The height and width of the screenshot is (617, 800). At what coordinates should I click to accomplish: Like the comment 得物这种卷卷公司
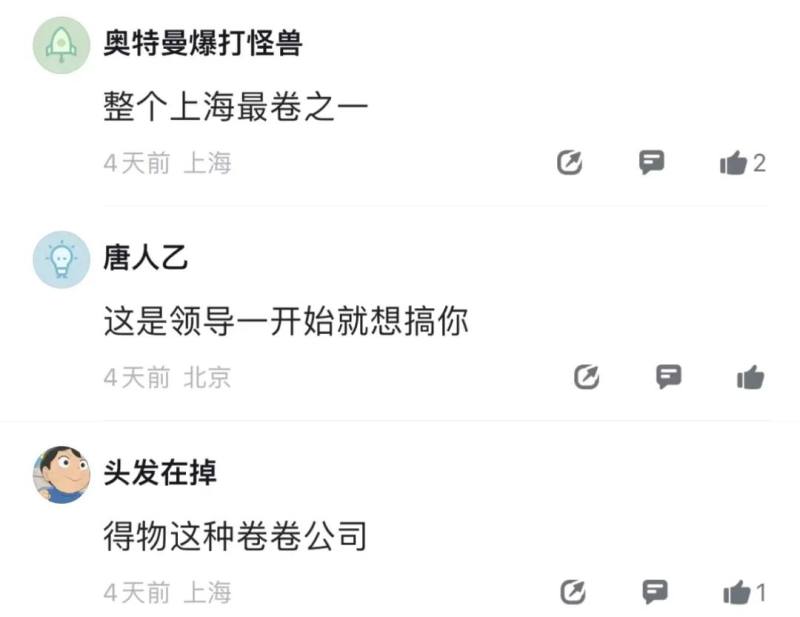tap(736, 592)
